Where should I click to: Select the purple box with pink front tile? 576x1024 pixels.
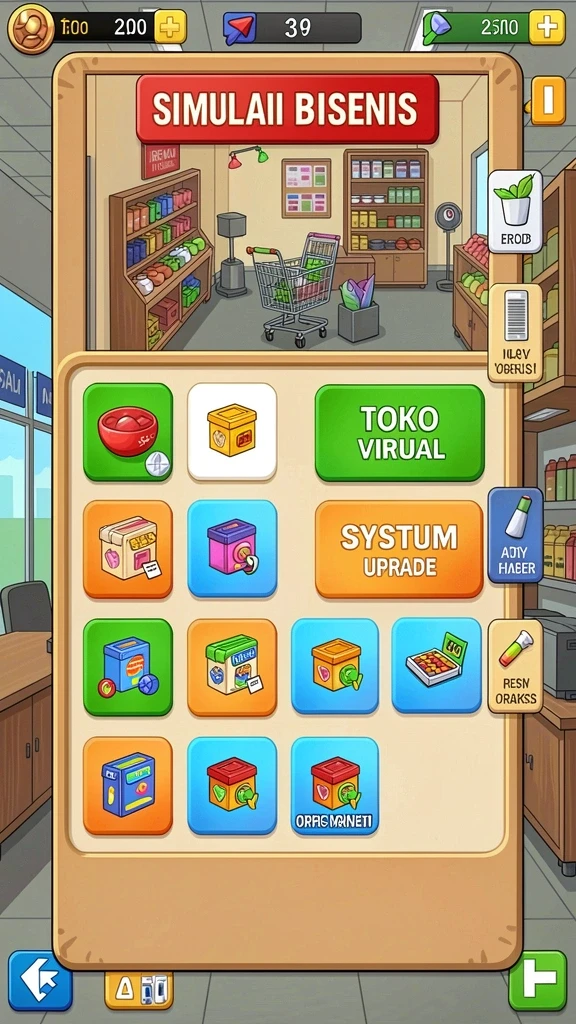232,549
